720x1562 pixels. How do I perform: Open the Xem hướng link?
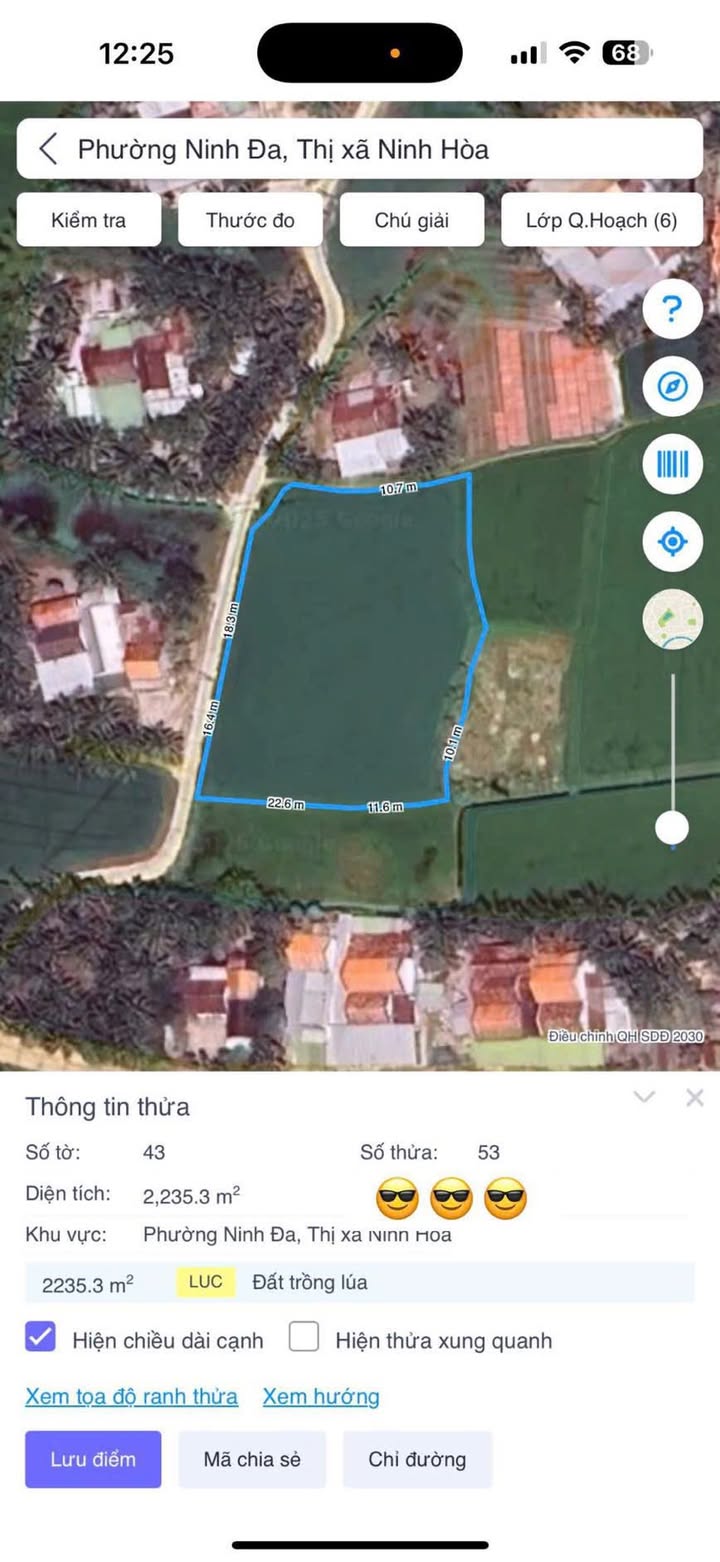coord(321,1396)
